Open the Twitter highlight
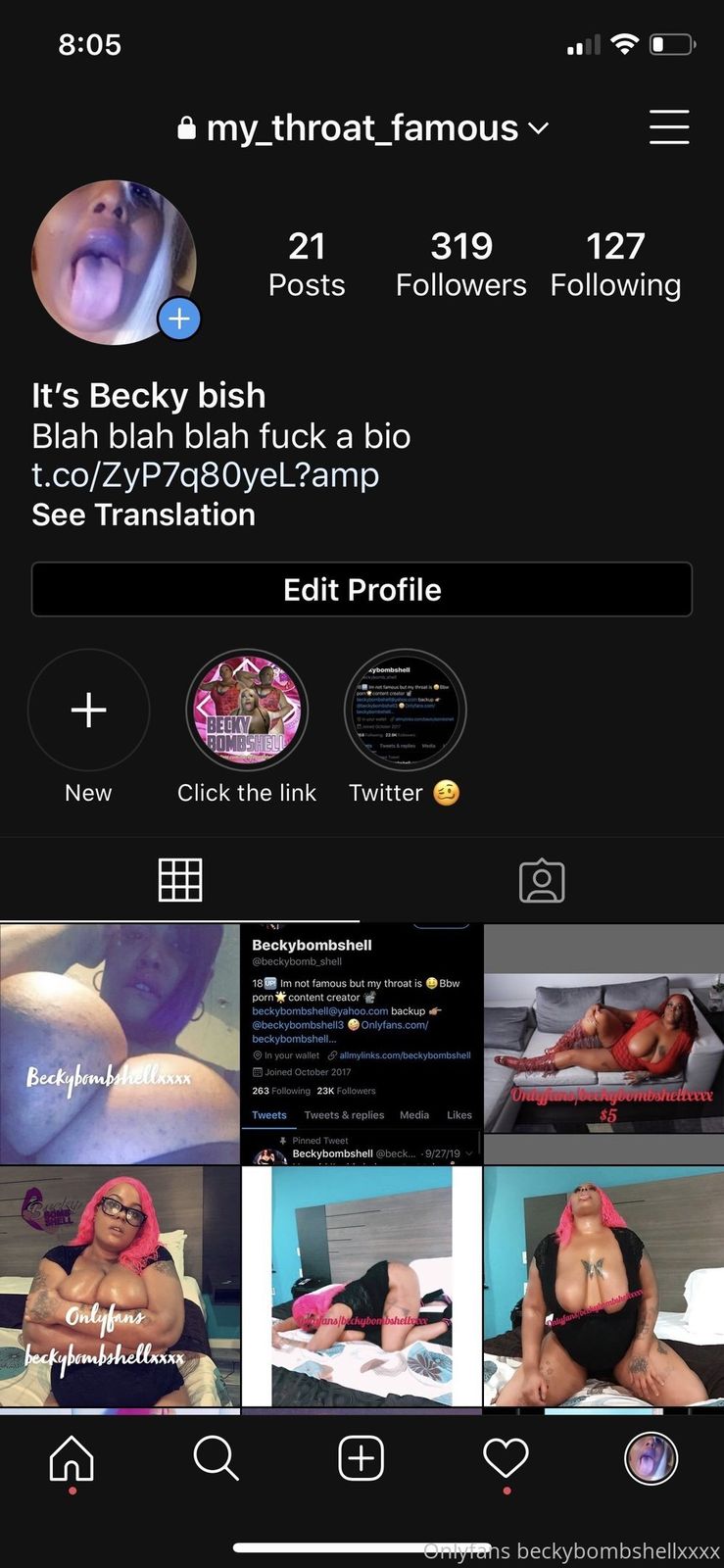Image resolution: width=724 pixels, height=1568 pixels. point(405,710)
